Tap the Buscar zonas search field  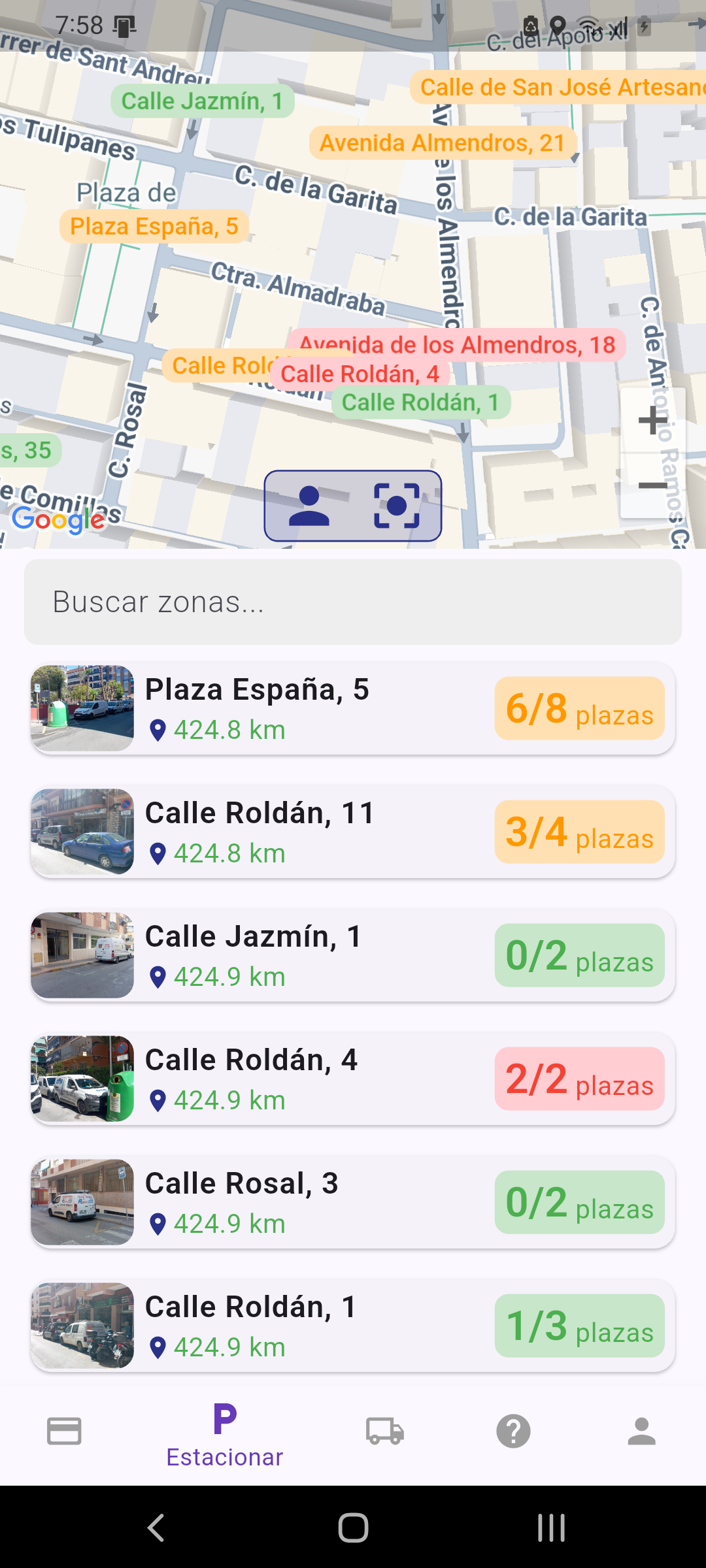pyautogui.click(x=353, y=602)
